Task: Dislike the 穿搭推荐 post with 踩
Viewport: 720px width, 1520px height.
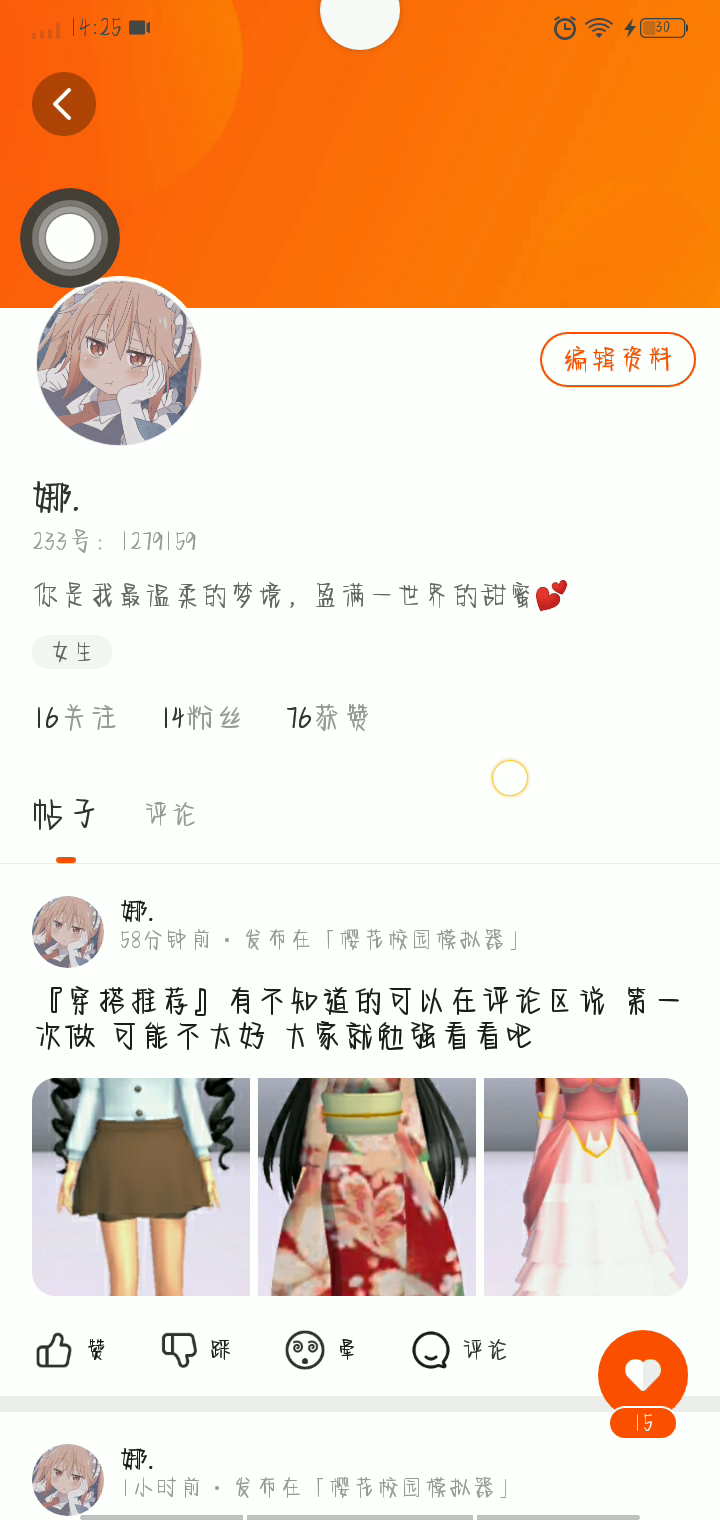Action: pyautogui.click(x=196, y=1350)
